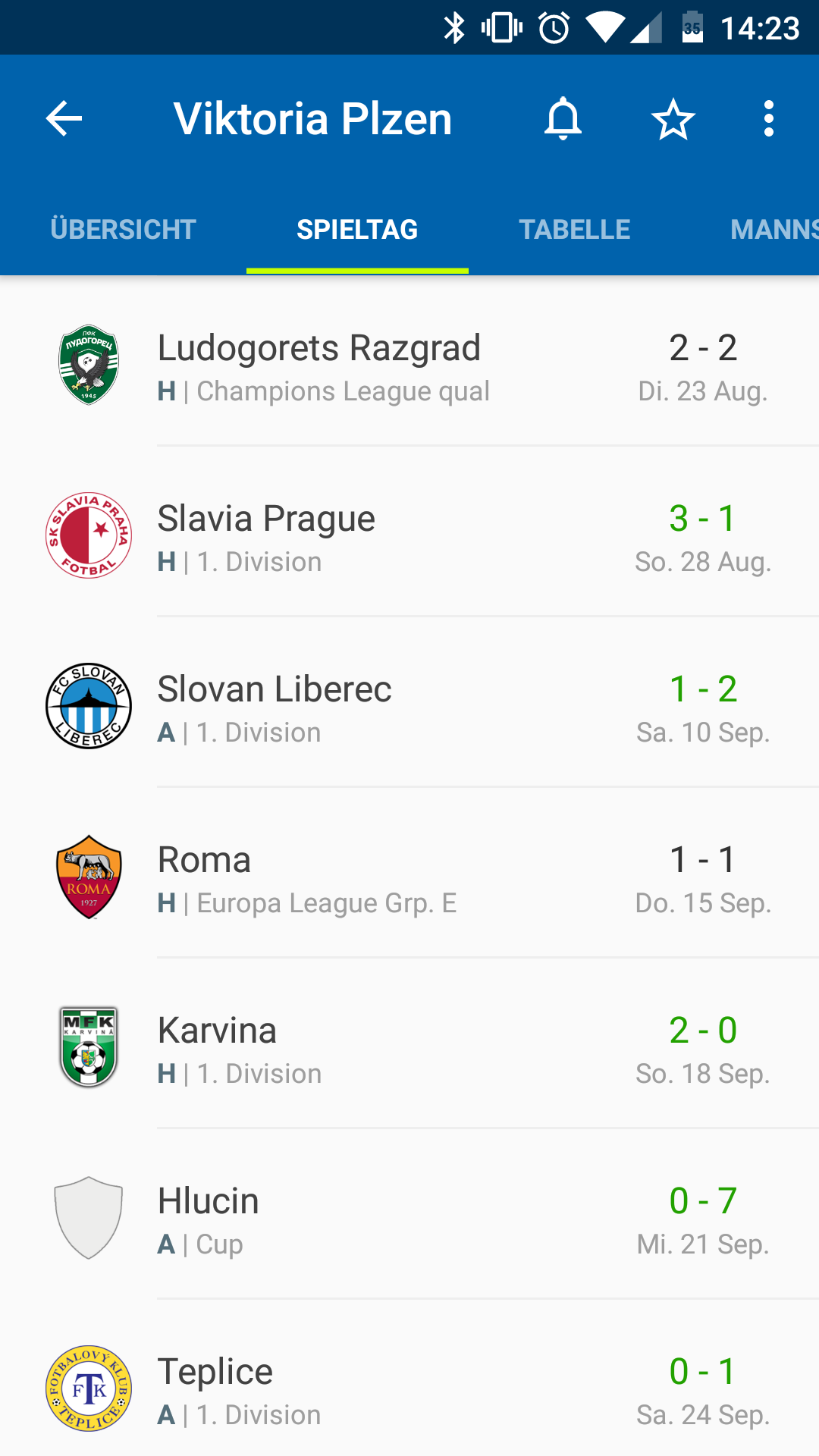This screenshot has height=1456, width=819.
Task: Select the Roma Europa League match
Action: click(x=409, y=877)
